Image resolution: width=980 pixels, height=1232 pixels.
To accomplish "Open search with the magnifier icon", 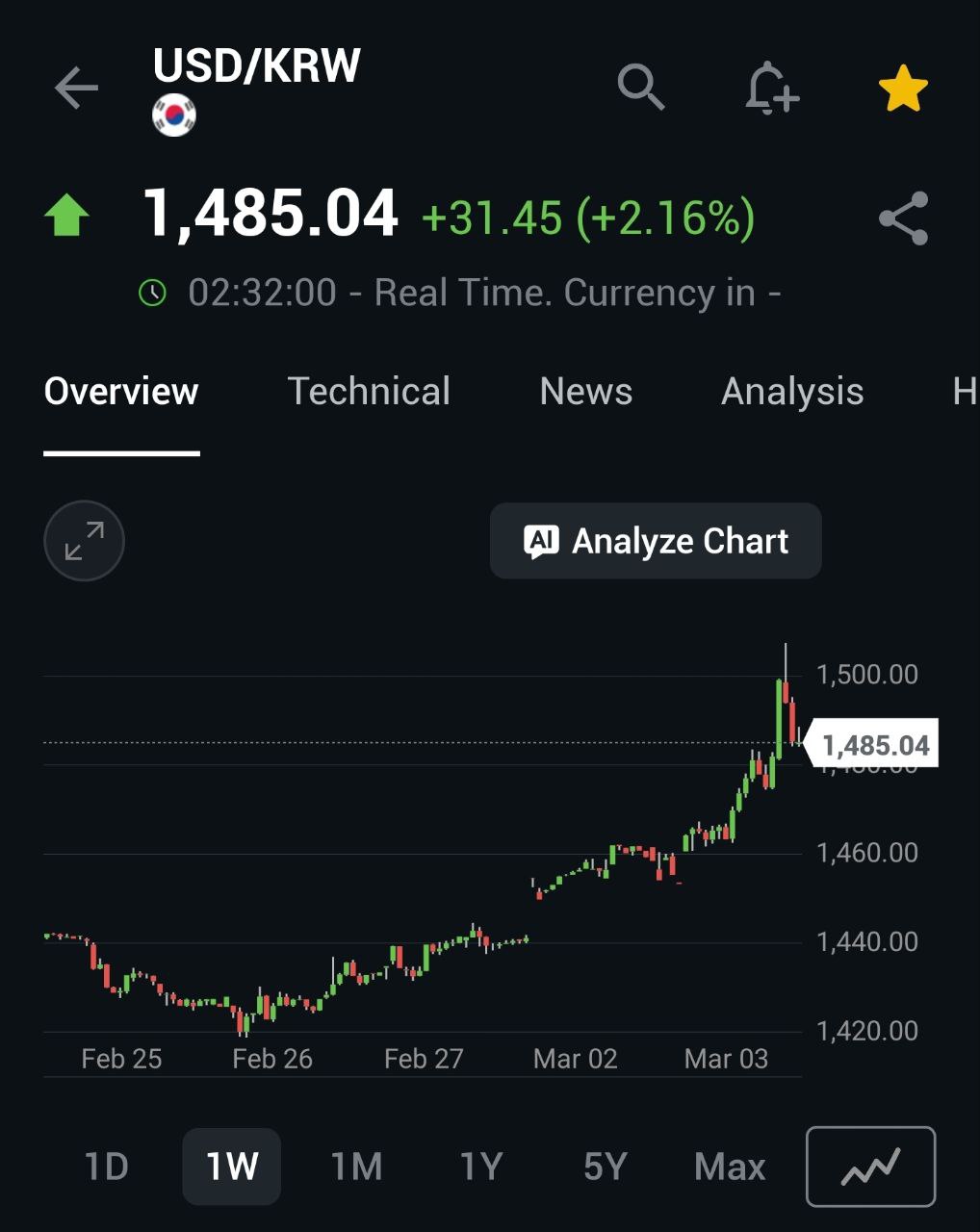I will pyautogui.click(x=641, y=88).
